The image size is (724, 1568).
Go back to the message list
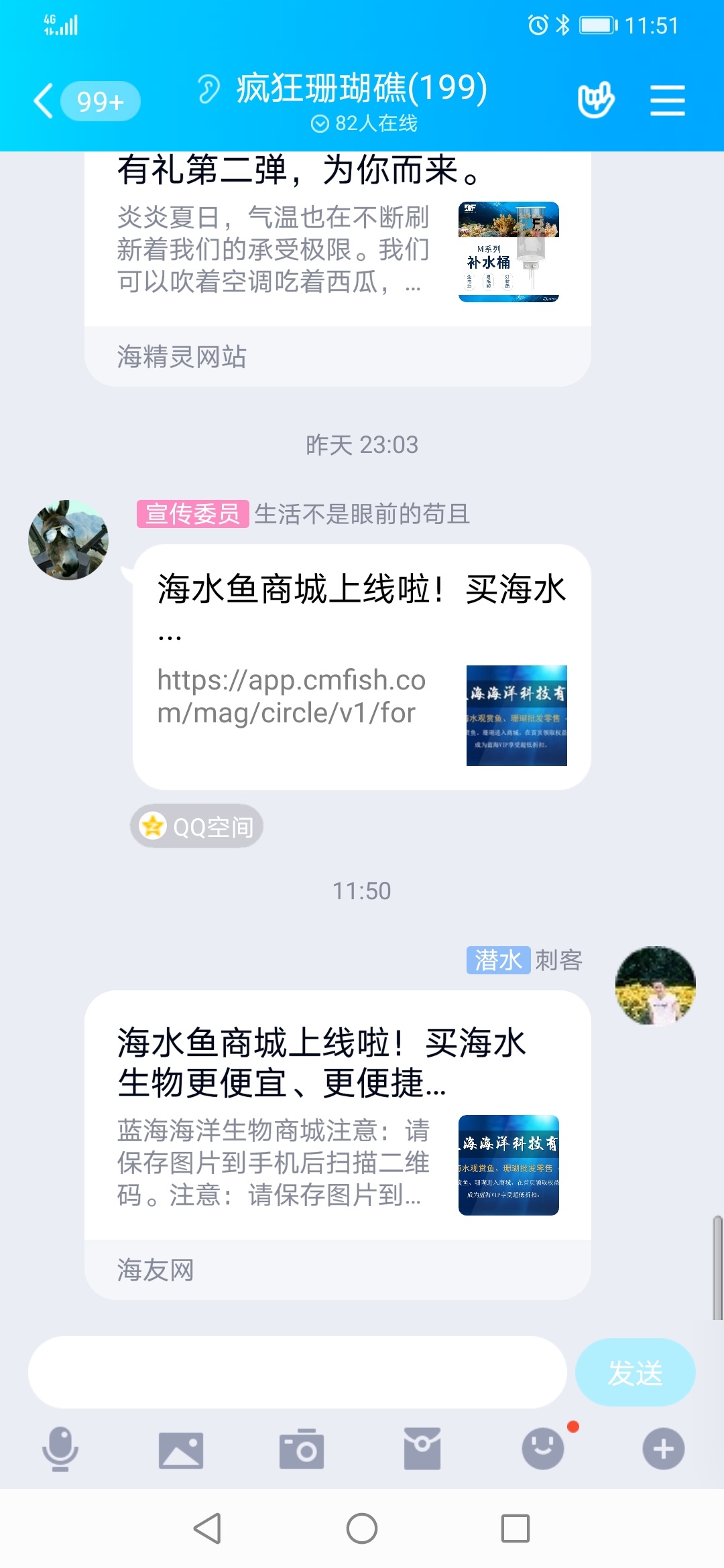point(44,101)
